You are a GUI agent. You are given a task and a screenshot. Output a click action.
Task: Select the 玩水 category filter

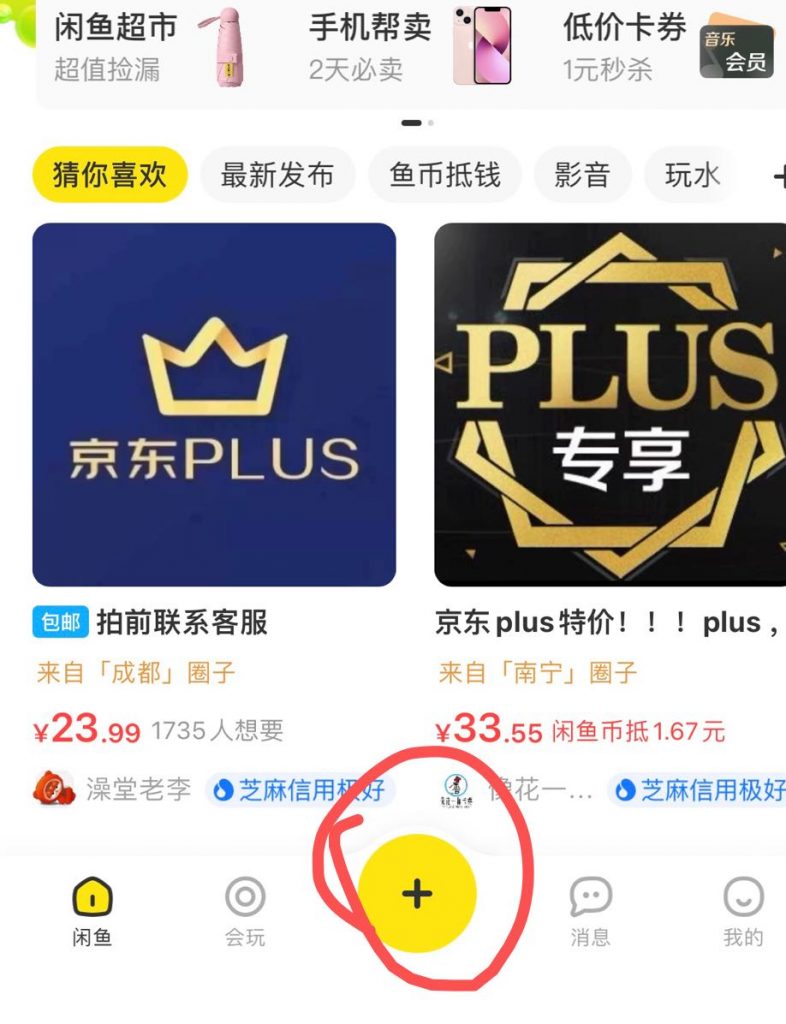point(689,175)
